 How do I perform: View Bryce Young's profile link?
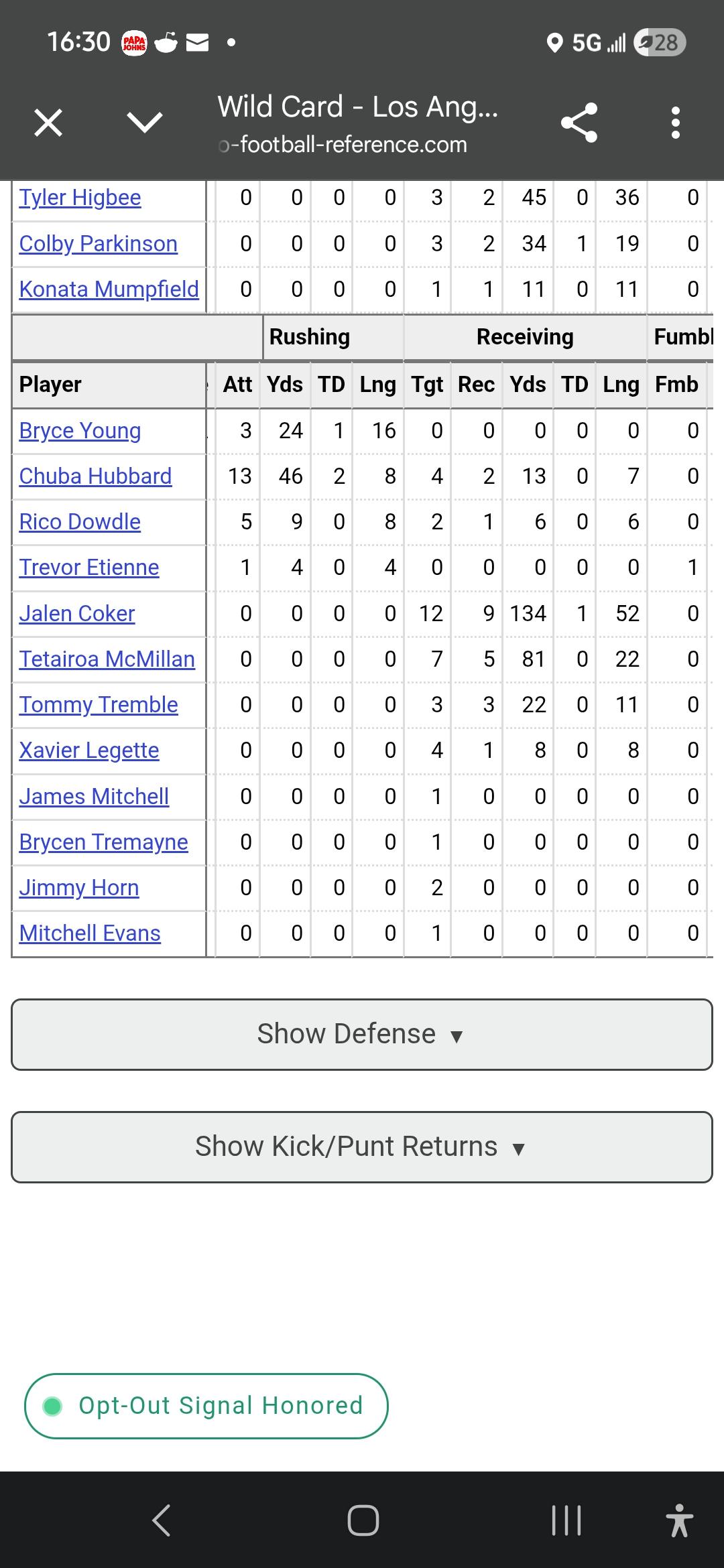coord(80,431)
